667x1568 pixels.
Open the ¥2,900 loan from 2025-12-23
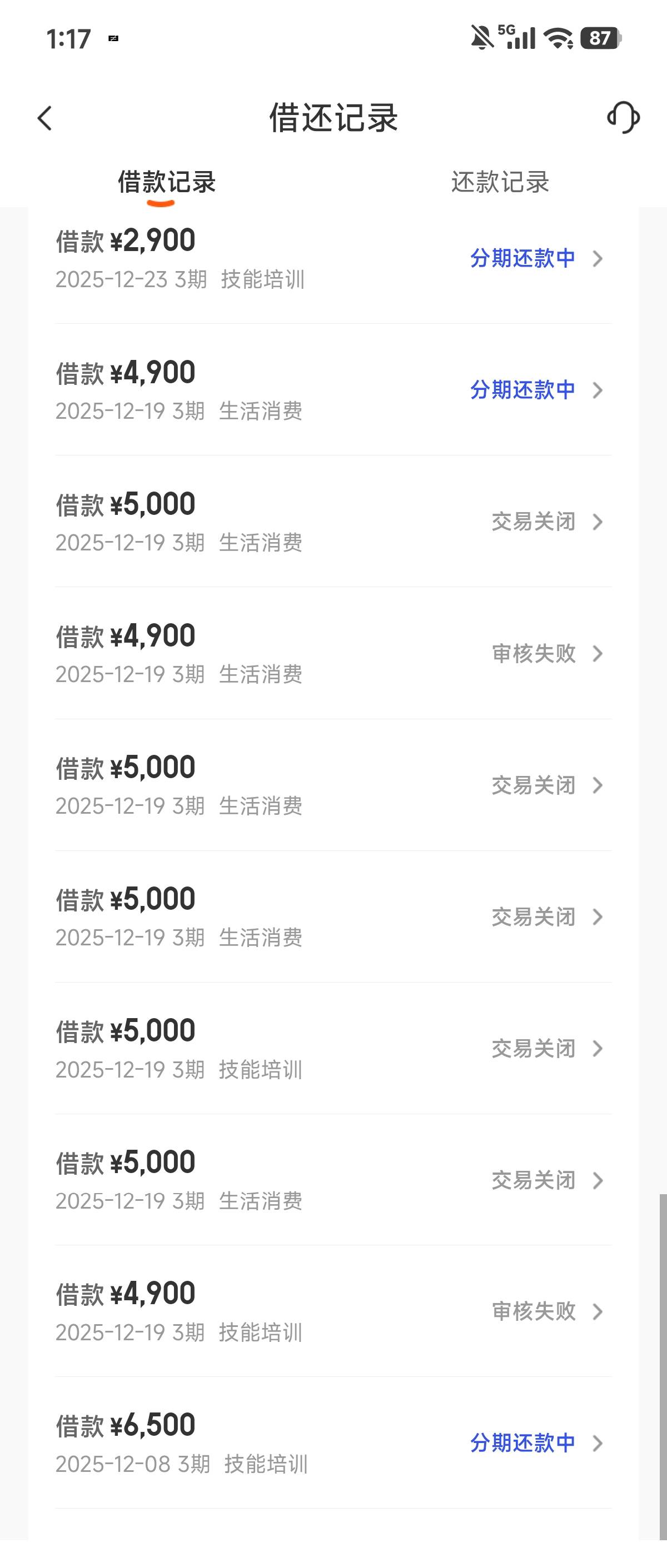click(332, 259)
